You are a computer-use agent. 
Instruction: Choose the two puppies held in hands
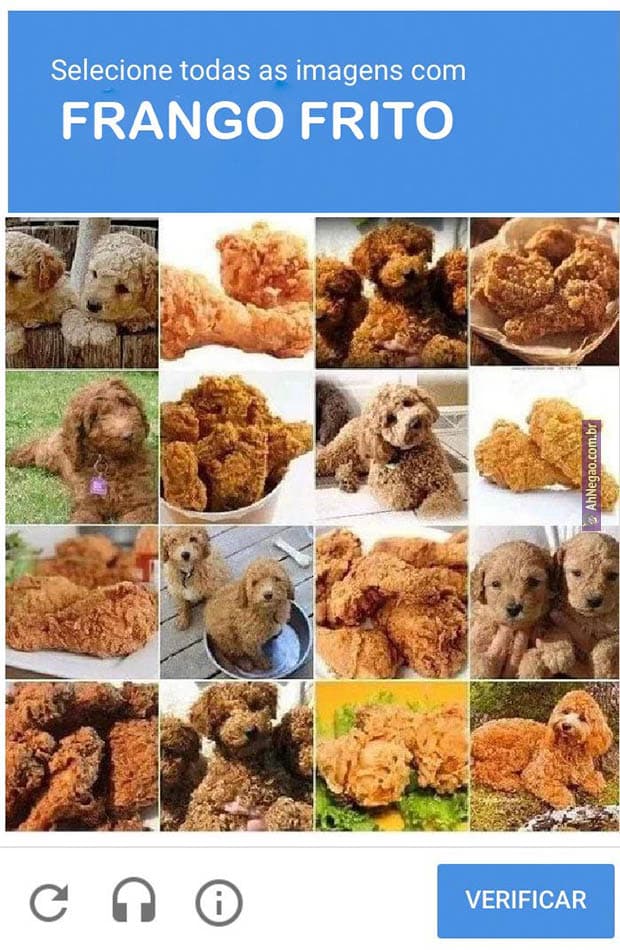[545, 602]
